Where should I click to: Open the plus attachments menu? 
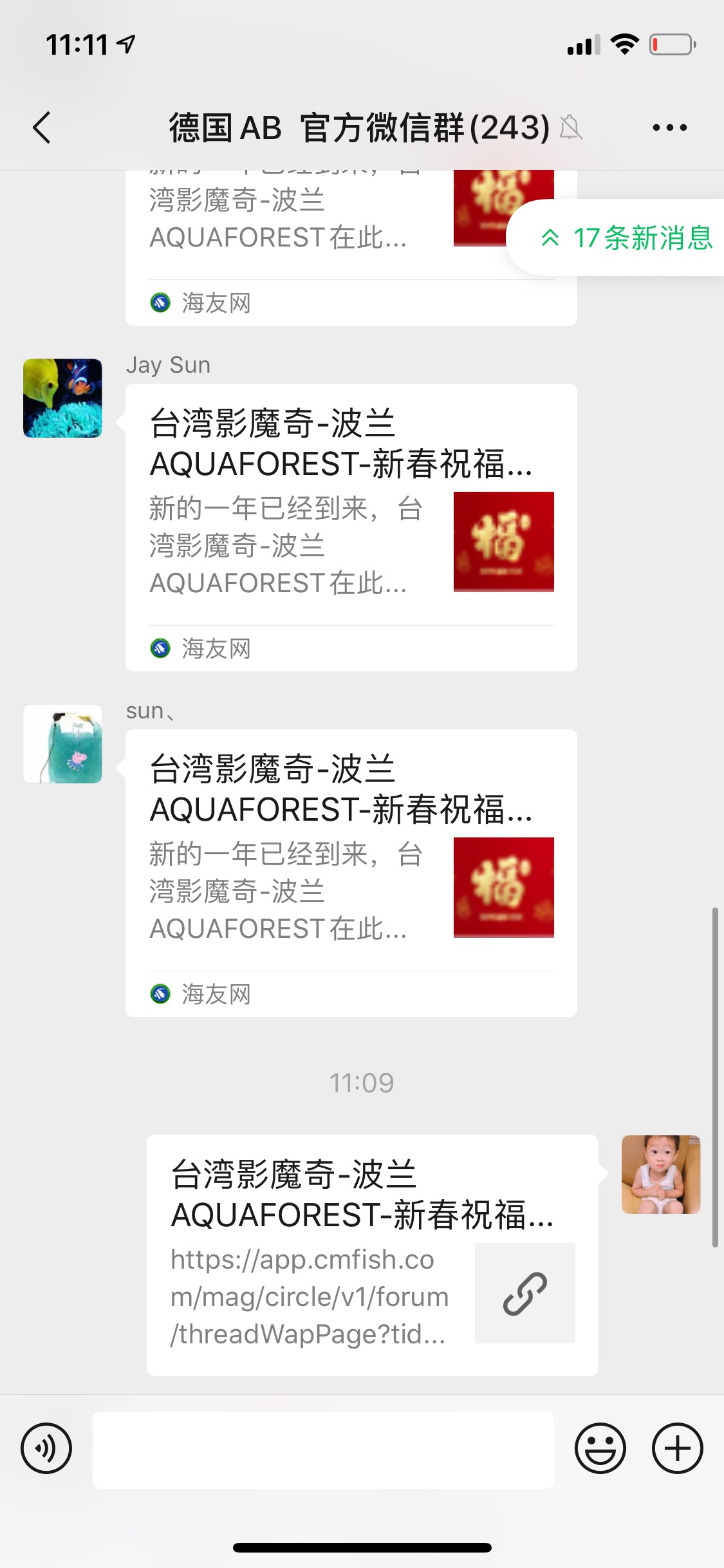pyautogui.click(x=677, y=1449)
